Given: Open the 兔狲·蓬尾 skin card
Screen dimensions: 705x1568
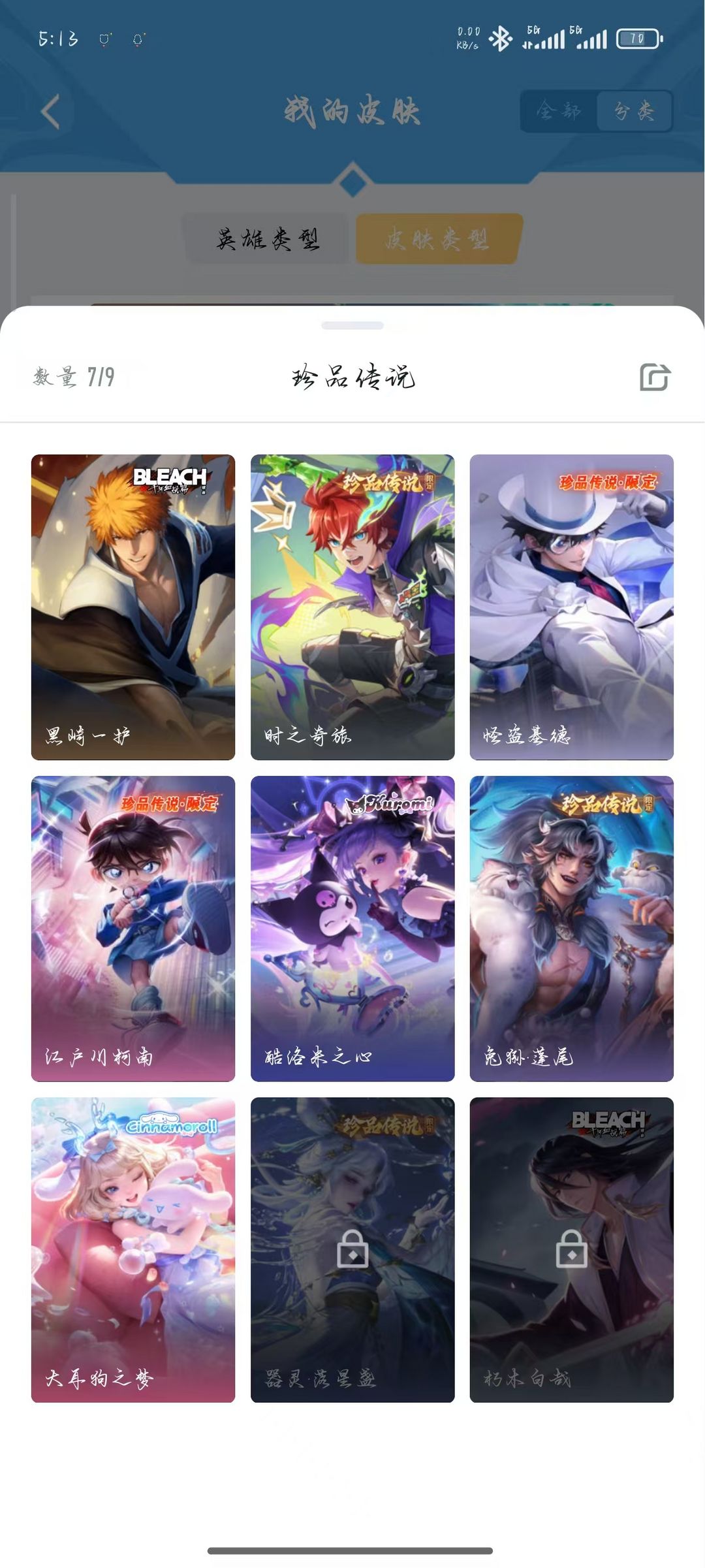Looking at the screenshot, I should (x=571, y=928).
